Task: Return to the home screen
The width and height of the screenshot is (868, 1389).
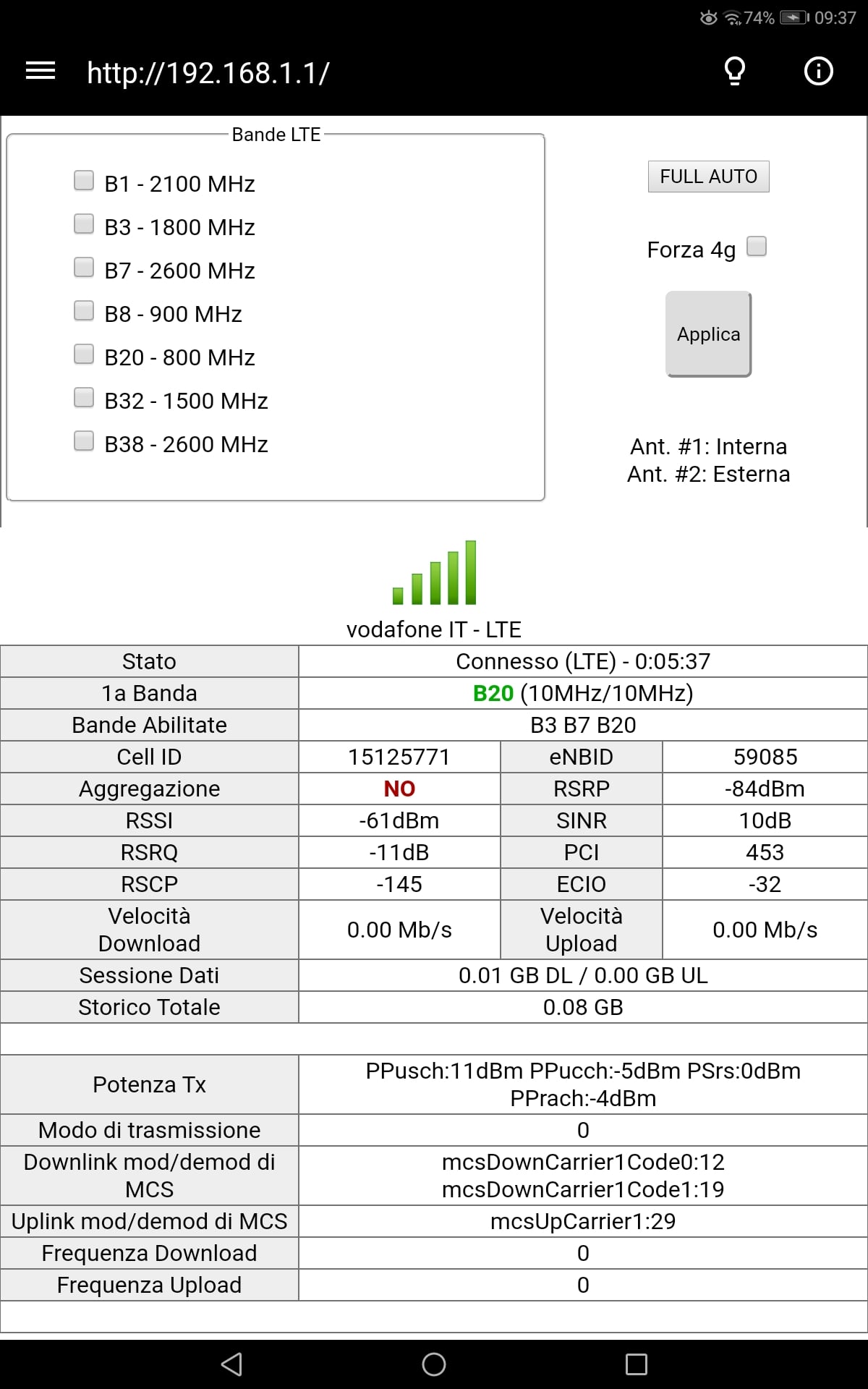Action: [x=434, y=1364]
